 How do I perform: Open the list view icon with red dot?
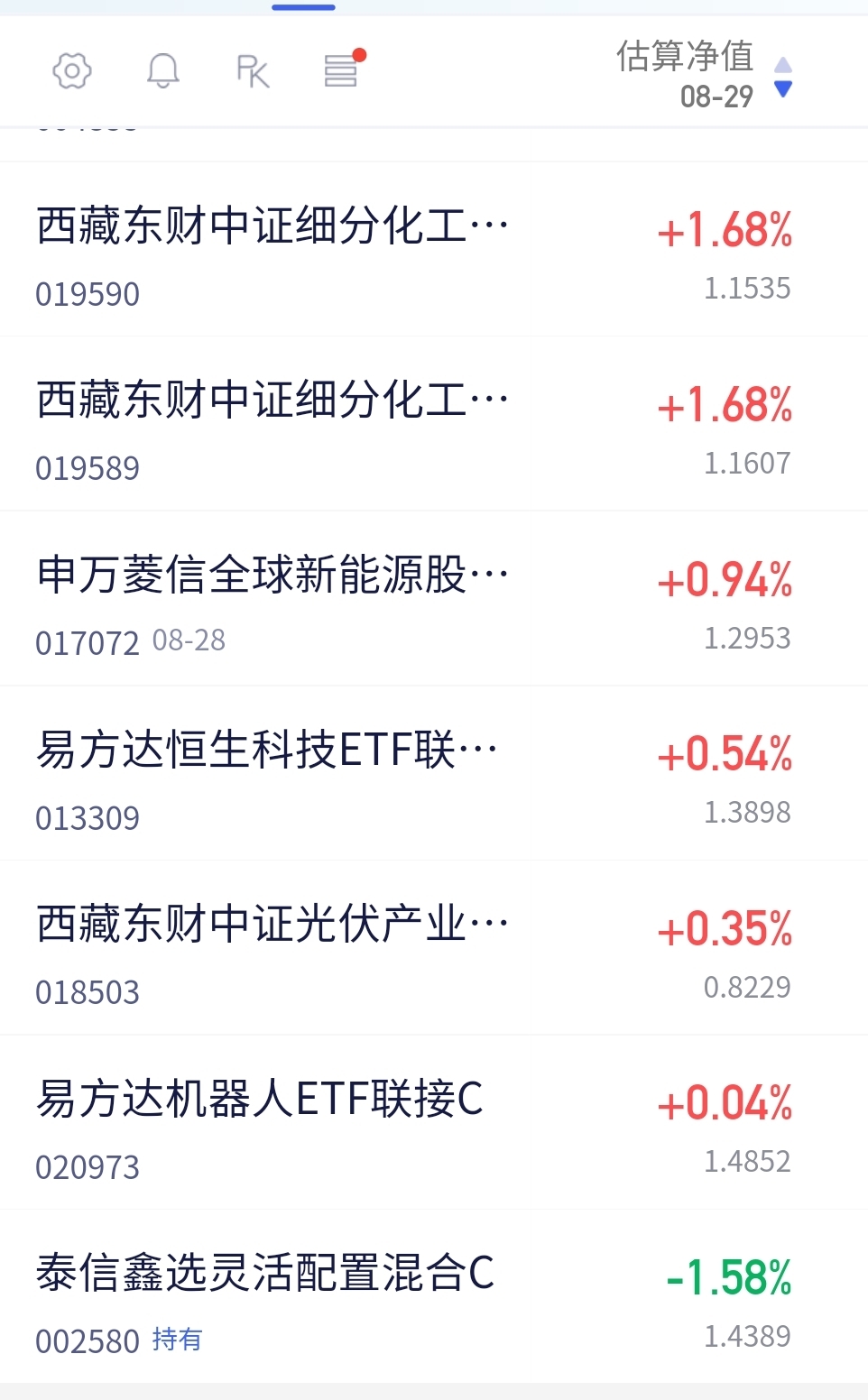[341, 70]
